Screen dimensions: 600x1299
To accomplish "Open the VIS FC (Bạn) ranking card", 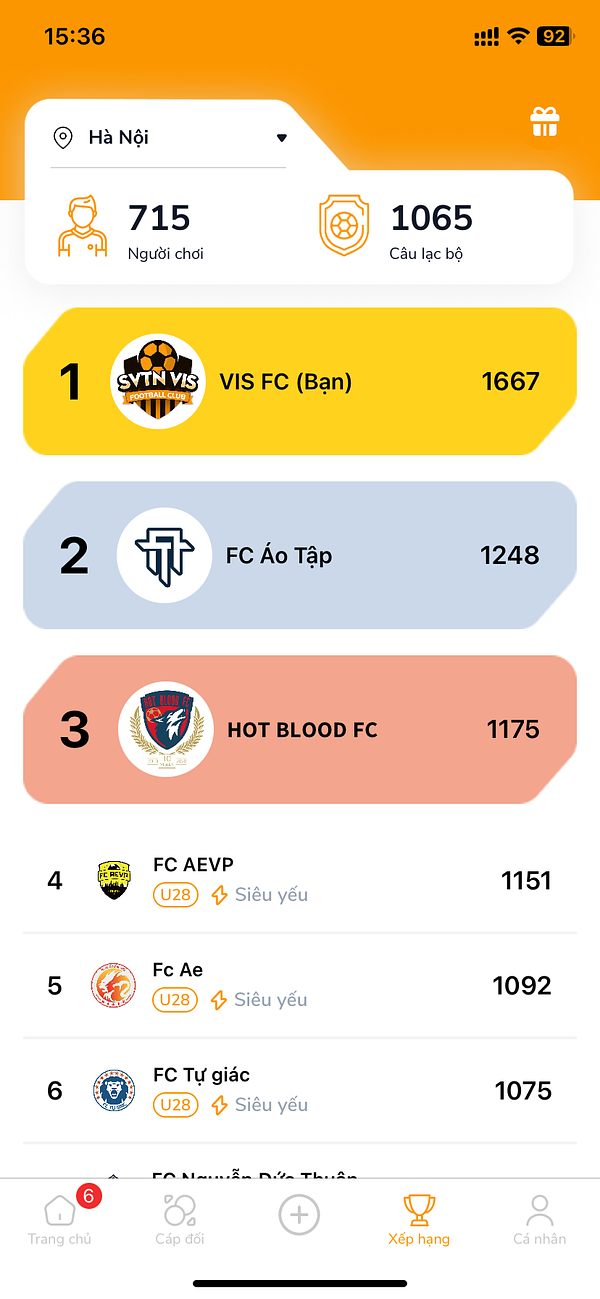I will tap(300, 381).
